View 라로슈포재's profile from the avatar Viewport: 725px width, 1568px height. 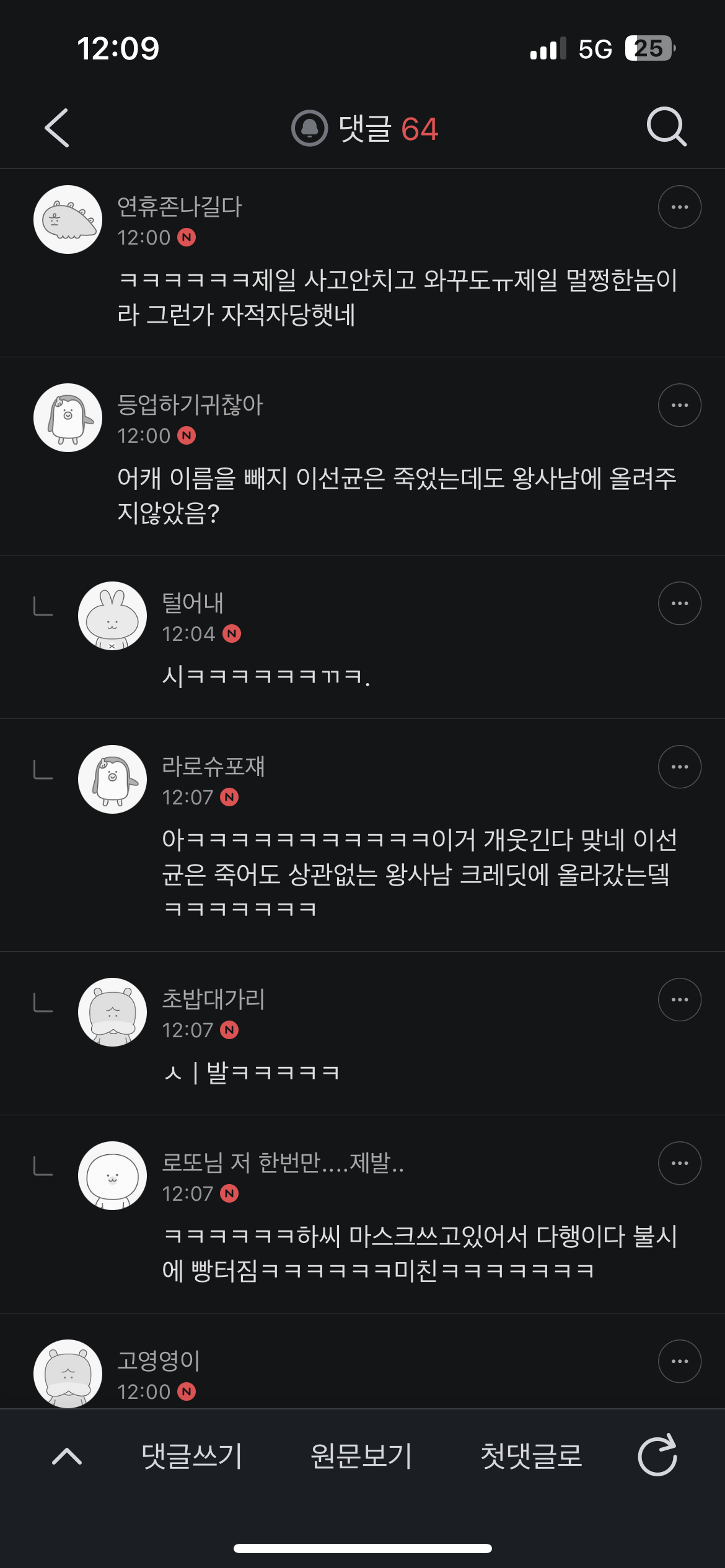click(x=112, y=779)
